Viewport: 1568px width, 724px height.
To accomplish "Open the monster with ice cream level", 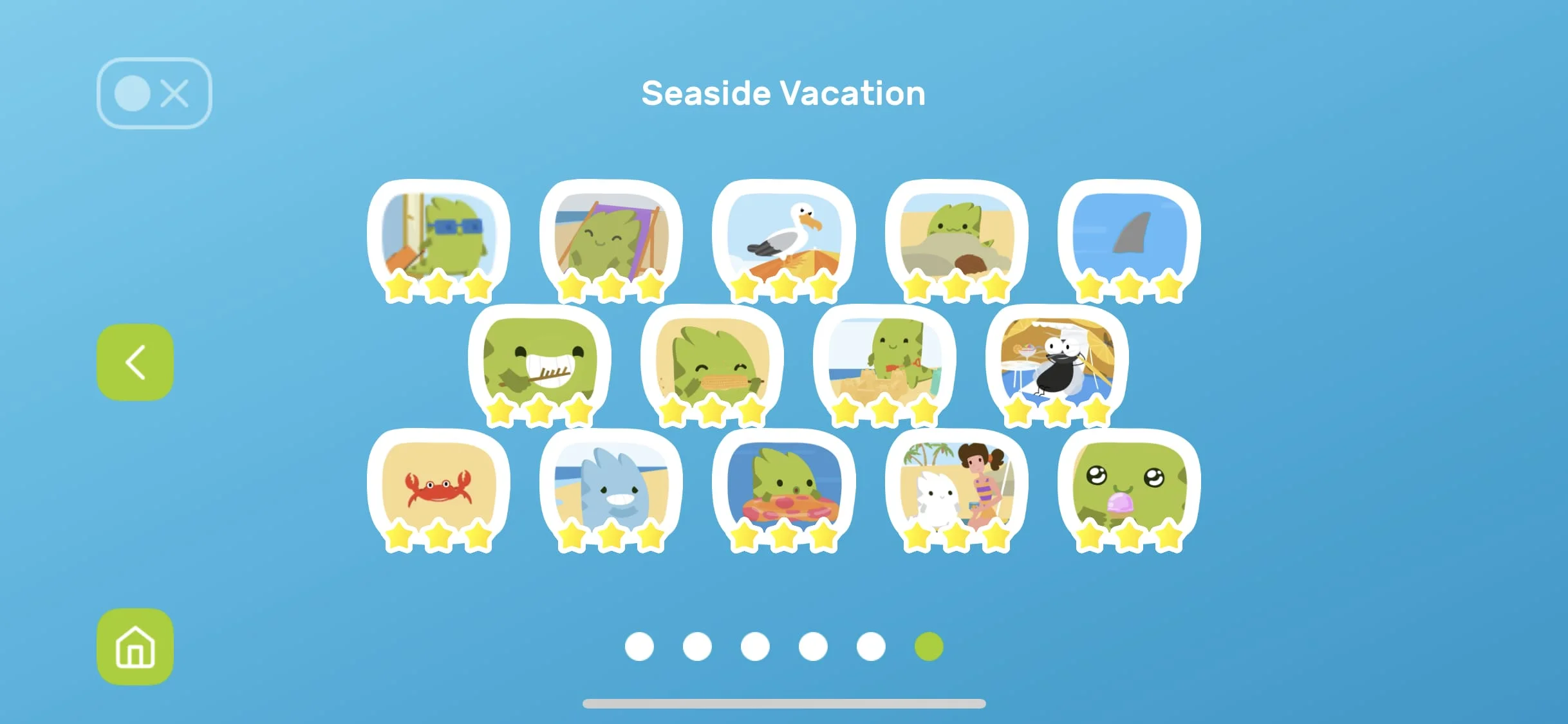I will [x=1129, y=485].
